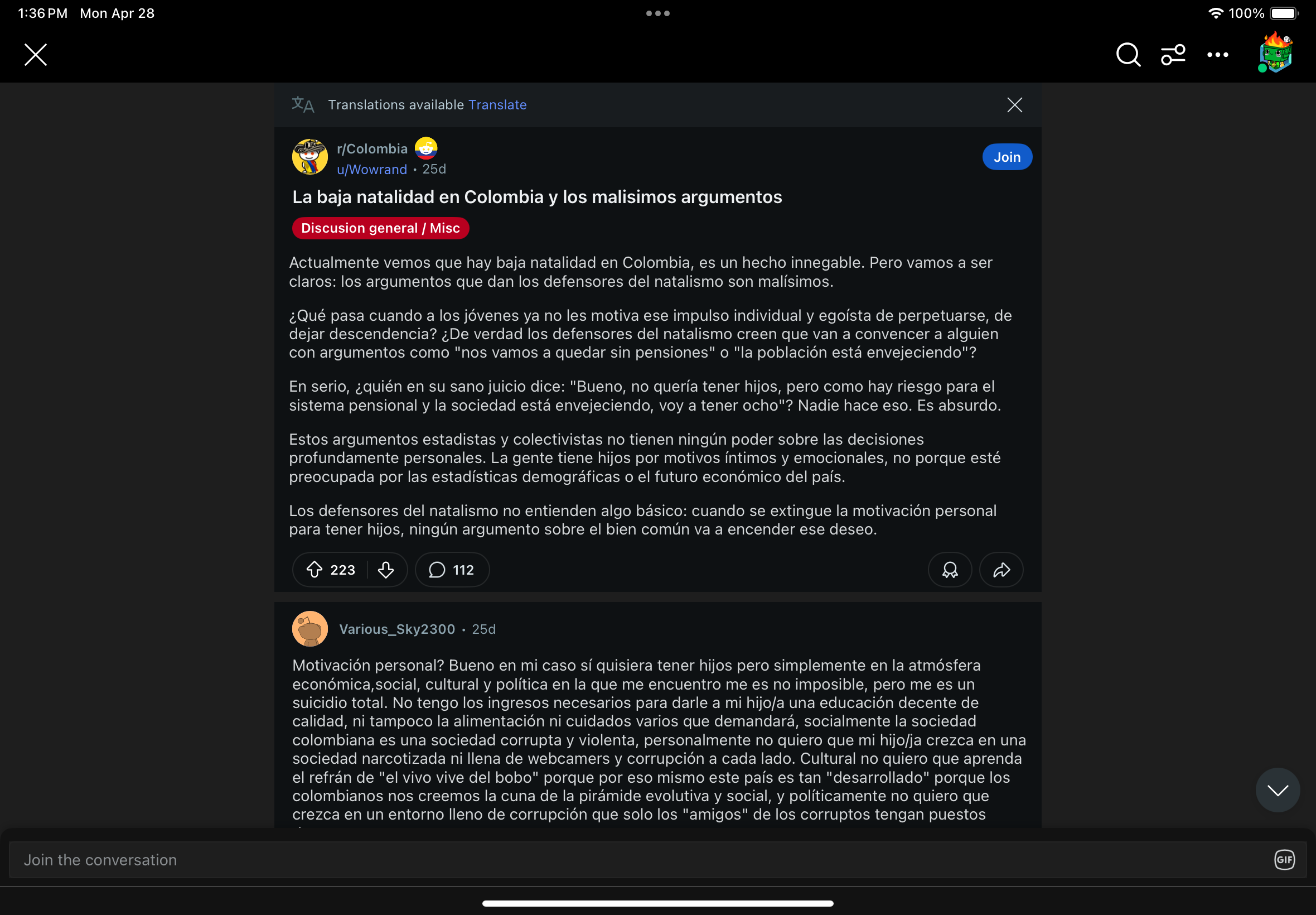Open the comment sort options icon

[x=1173, y=55]
